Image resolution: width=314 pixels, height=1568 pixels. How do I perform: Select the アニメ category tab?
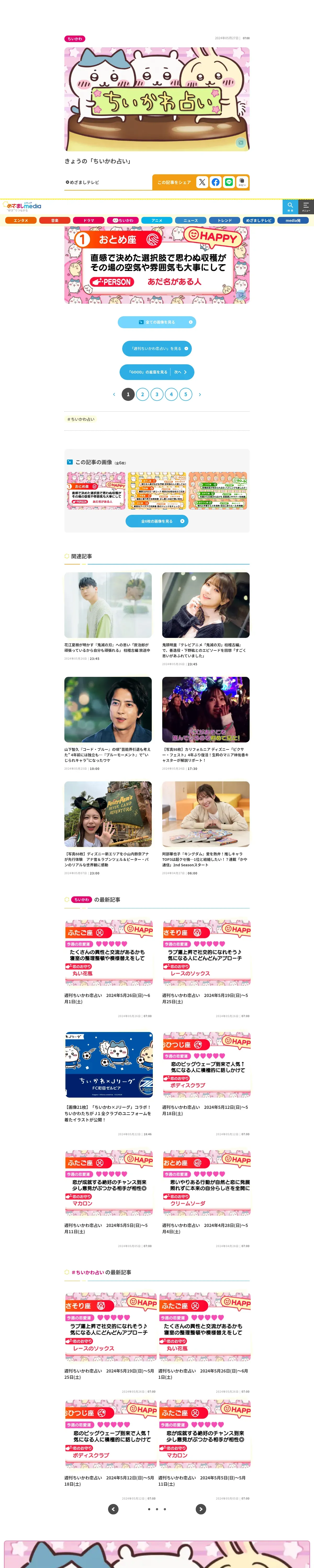(x=157, y=220)
